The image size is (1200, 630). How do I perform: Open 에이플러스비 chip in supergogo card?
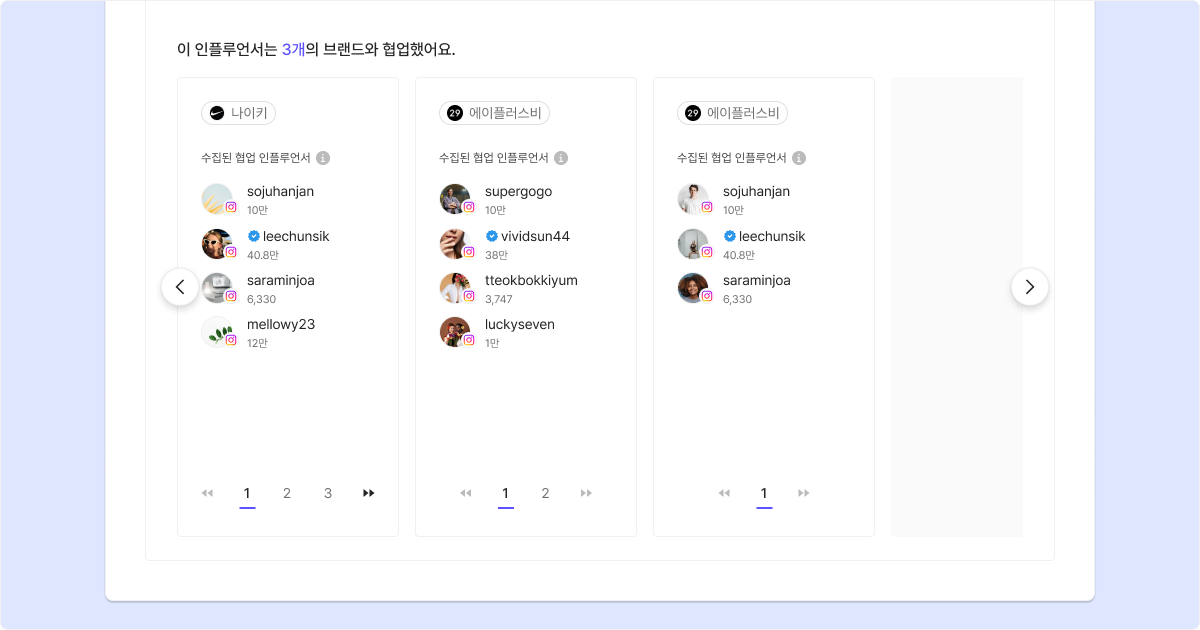pyautogui.click(x=494, y=113)
